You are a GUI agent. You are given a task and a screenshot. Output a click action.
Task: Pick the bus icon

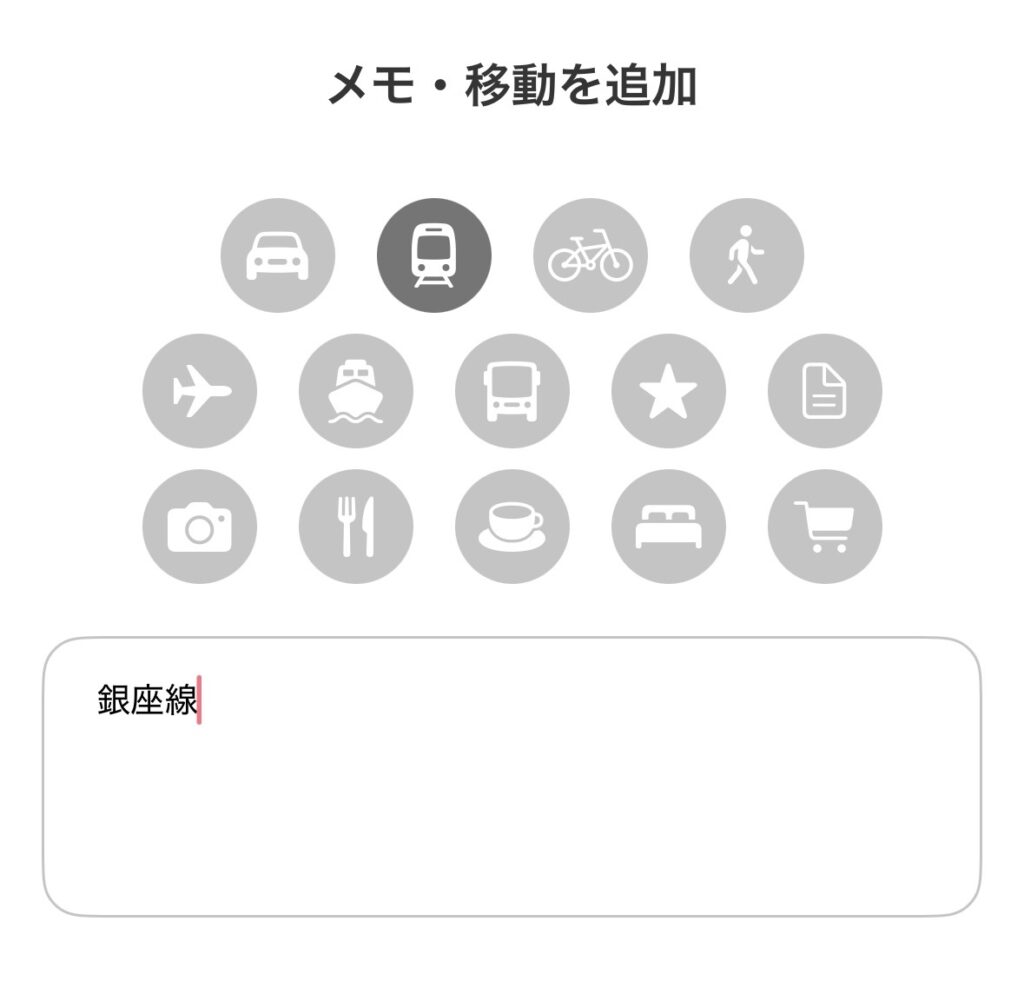point(512,391)
